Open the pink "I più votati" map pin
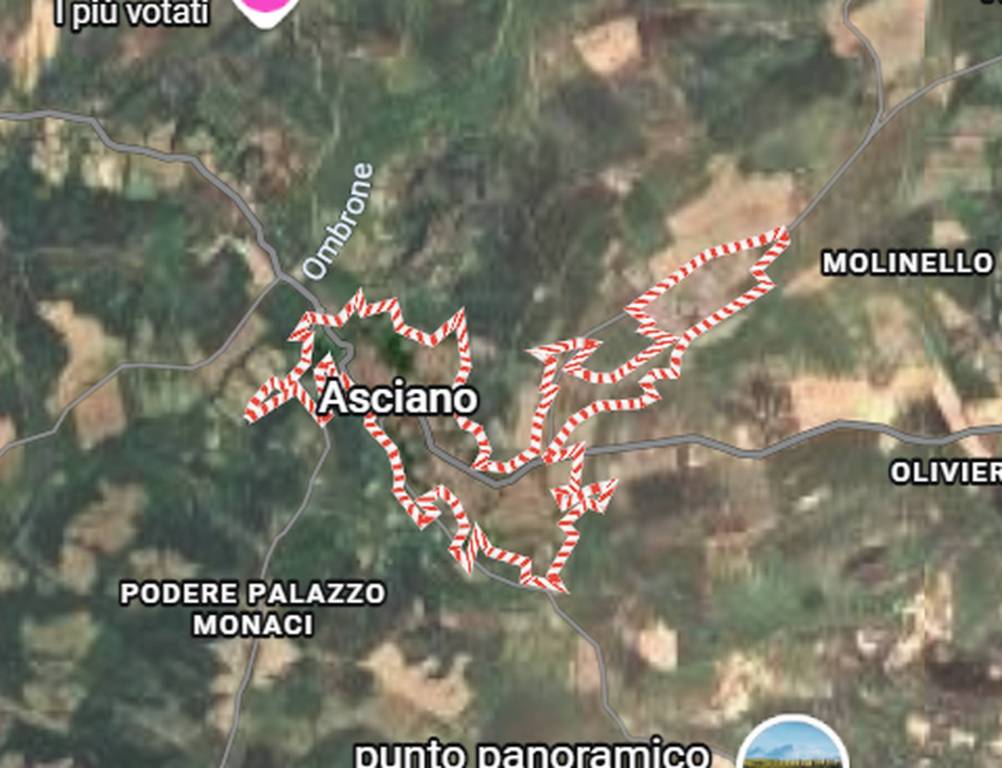 pos(264,8)
